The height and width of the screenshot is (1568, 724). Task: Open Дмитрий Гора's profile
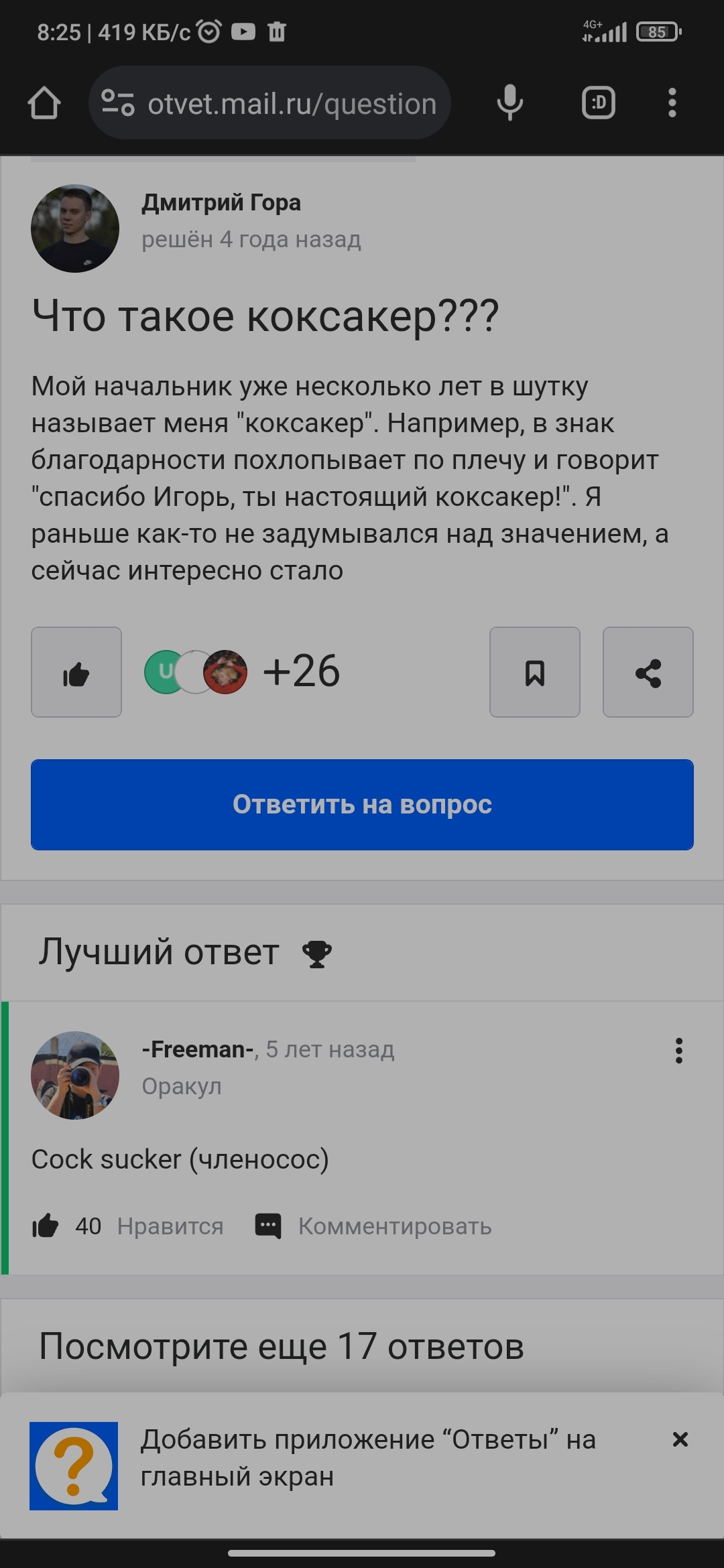pyautogui.click(x=221, y=202)
